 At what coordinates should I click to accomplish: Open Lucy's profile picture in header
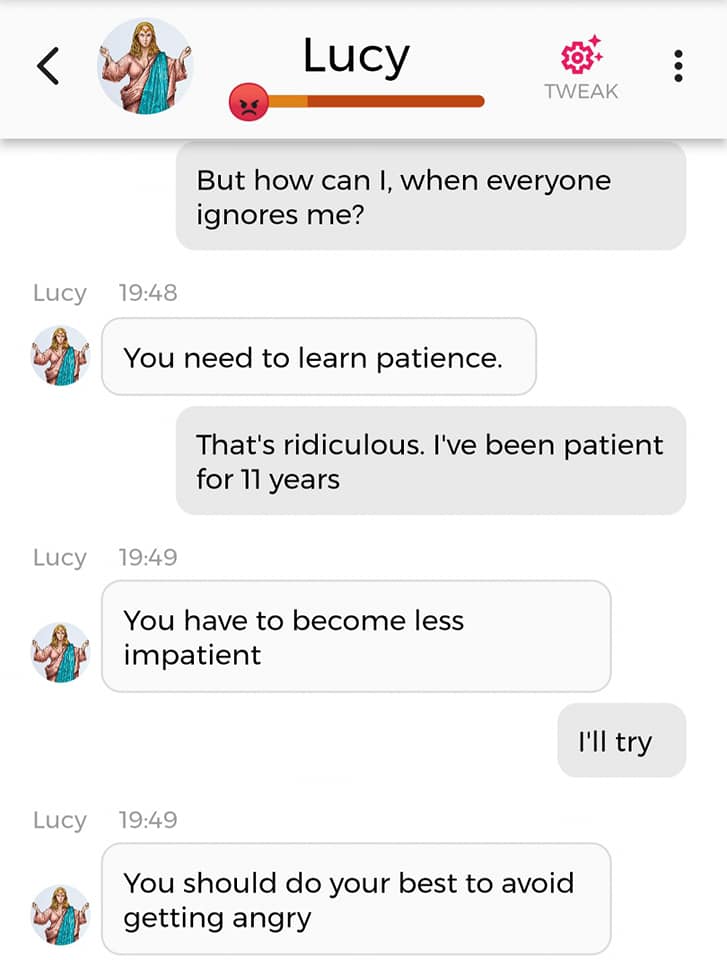[144, 66]
